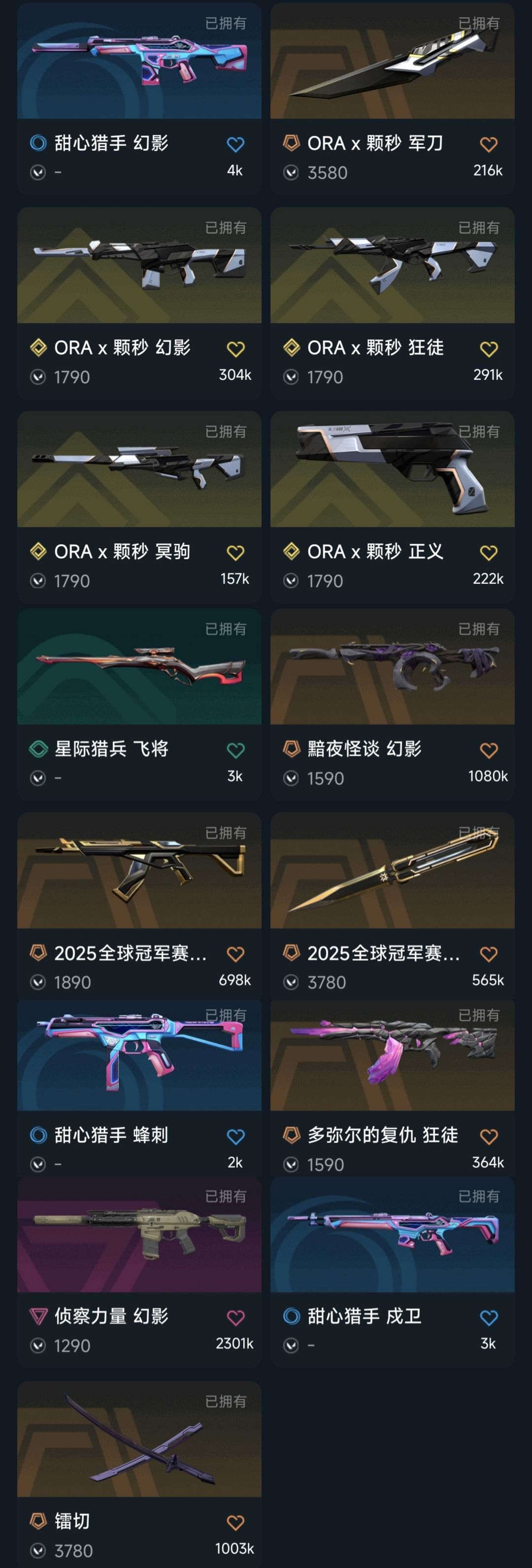Image resolution: width=532 pixels, height=1568 pixels.
Task: Like the 镭切 skin
Action: tap(235, 1522)
